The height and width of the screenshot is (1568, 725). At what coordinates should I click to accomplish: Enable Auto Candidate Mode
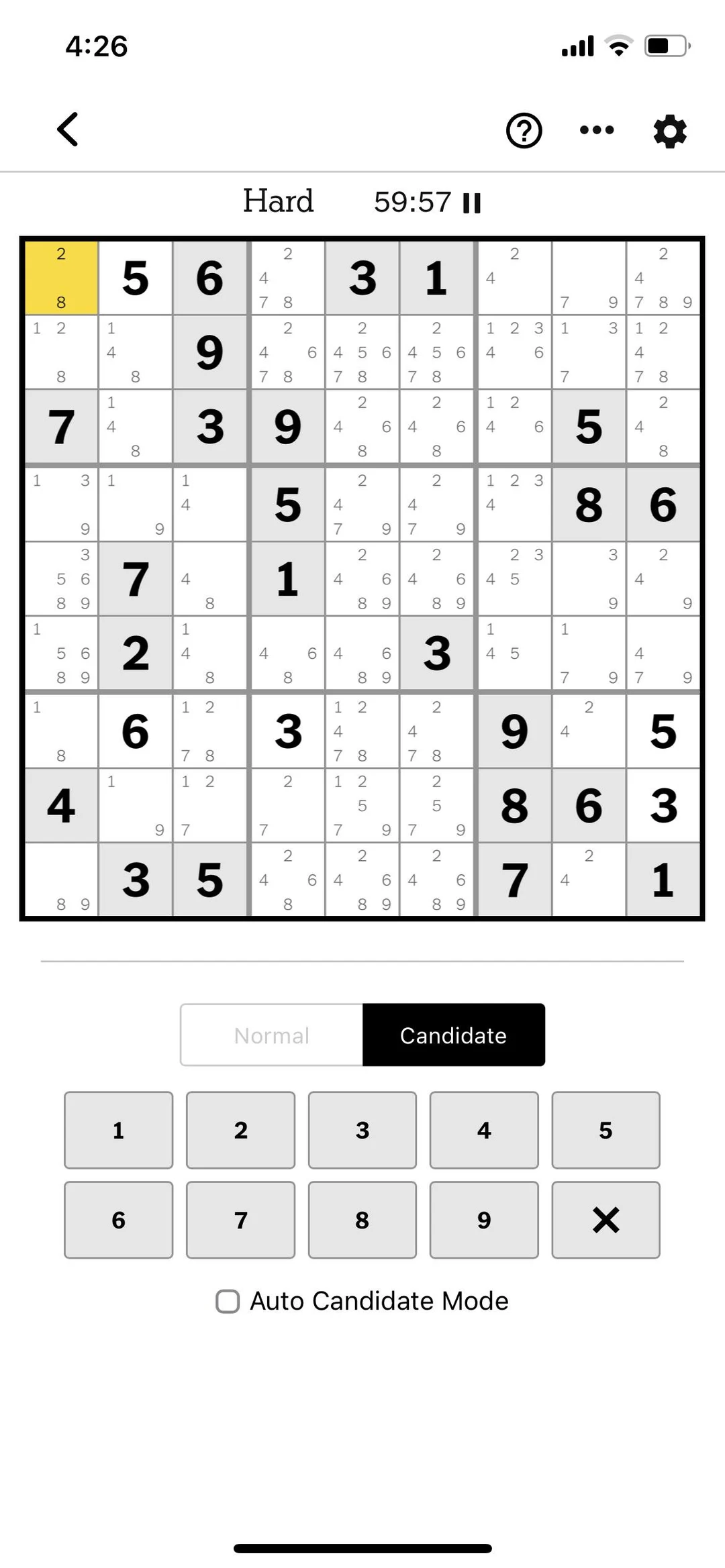coord(228,1302)
